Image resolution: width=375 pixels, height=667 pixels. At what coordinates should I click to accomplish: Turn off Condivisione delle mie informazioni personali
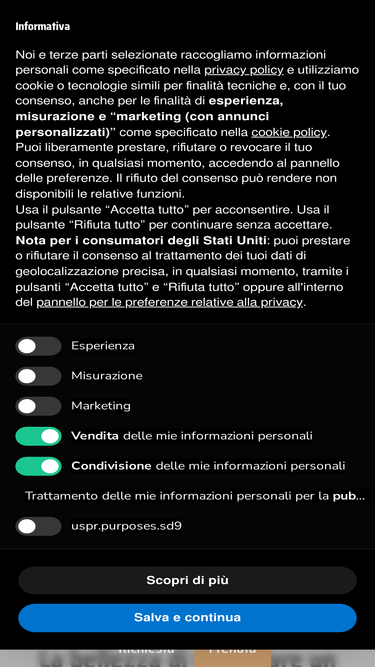coord(39,466)
